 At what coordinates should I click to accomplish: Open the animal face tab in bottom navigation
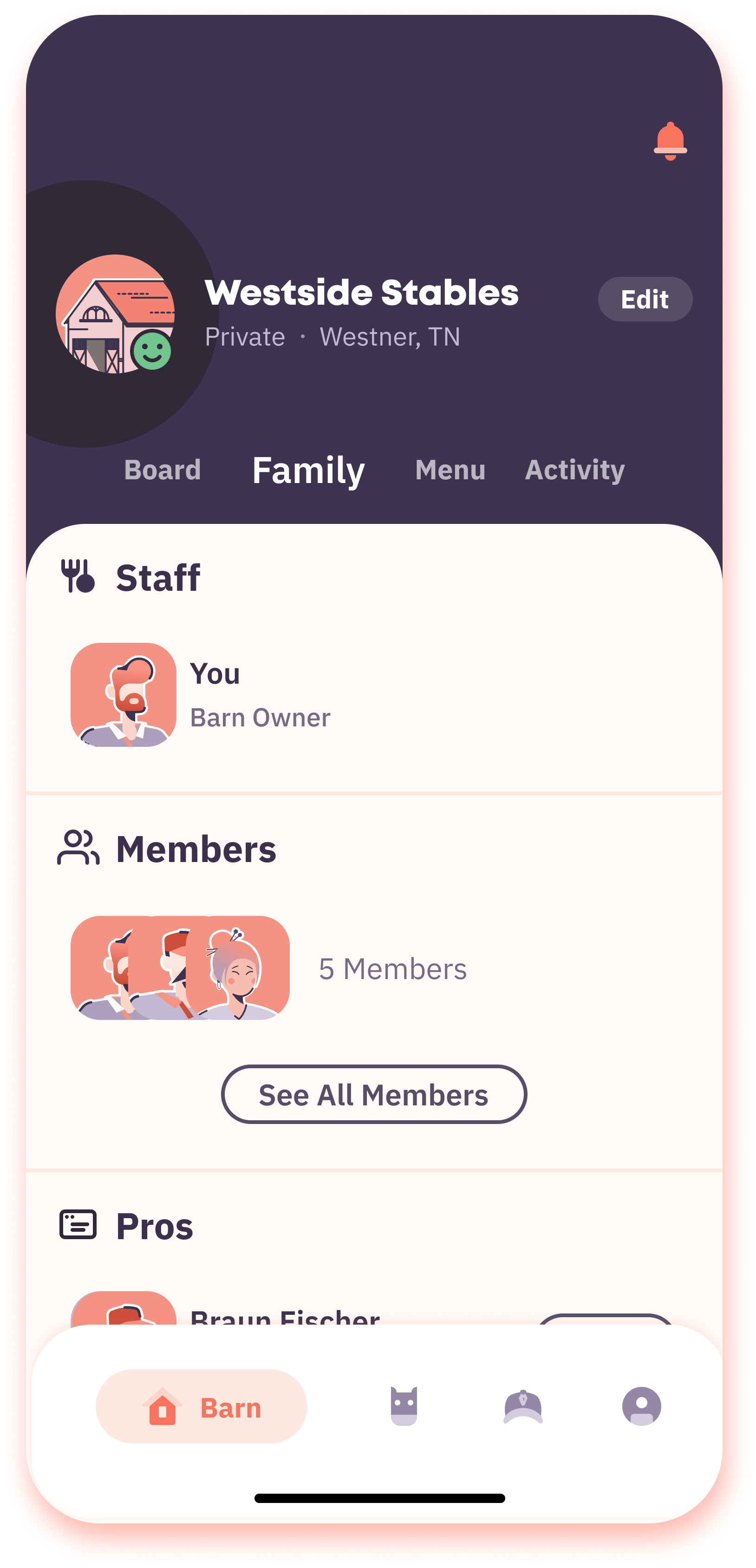click(x=404, y=1407)
